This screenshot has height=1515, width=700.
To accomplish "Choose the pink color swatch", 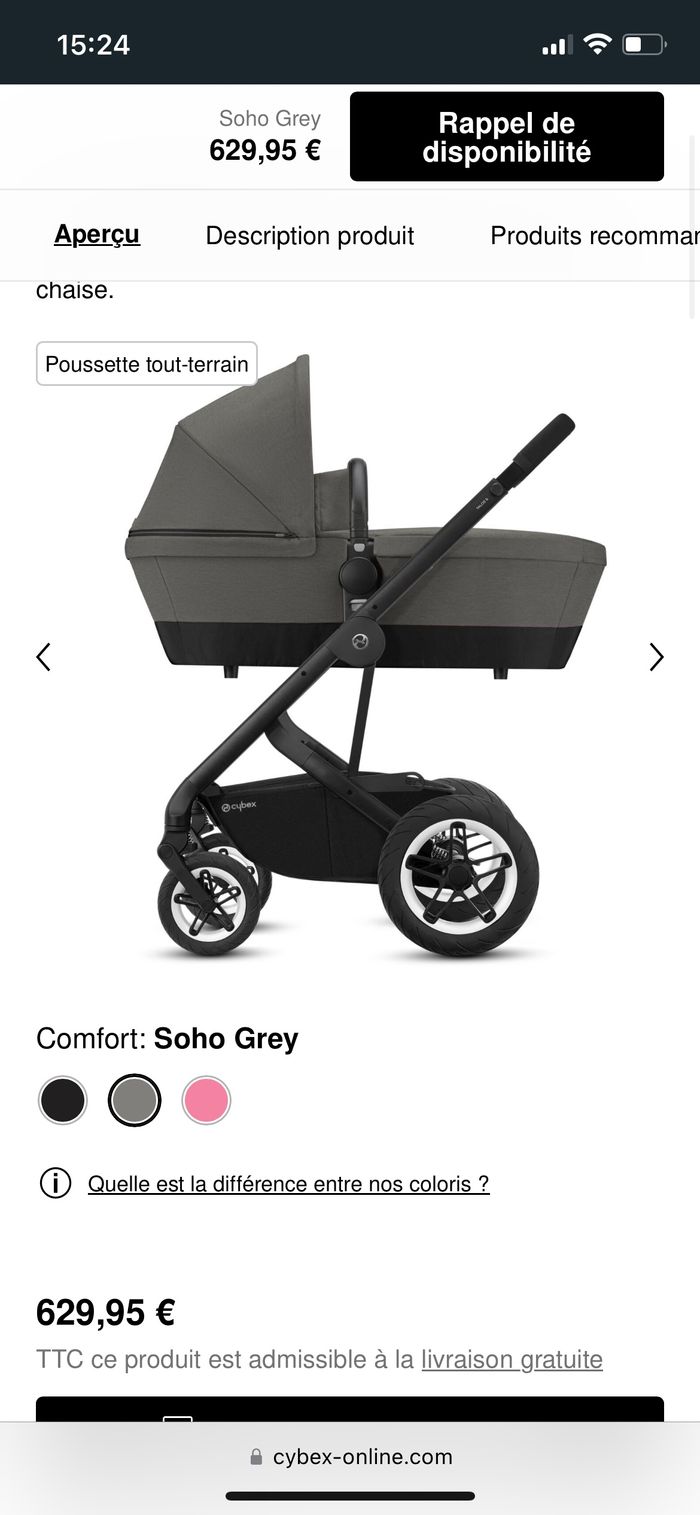I will 206,1100.
